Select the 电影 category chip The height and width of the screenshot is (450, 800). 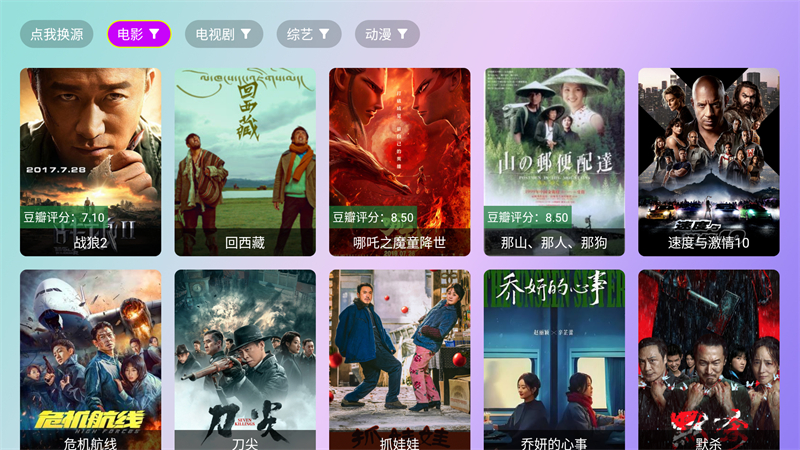138,34
